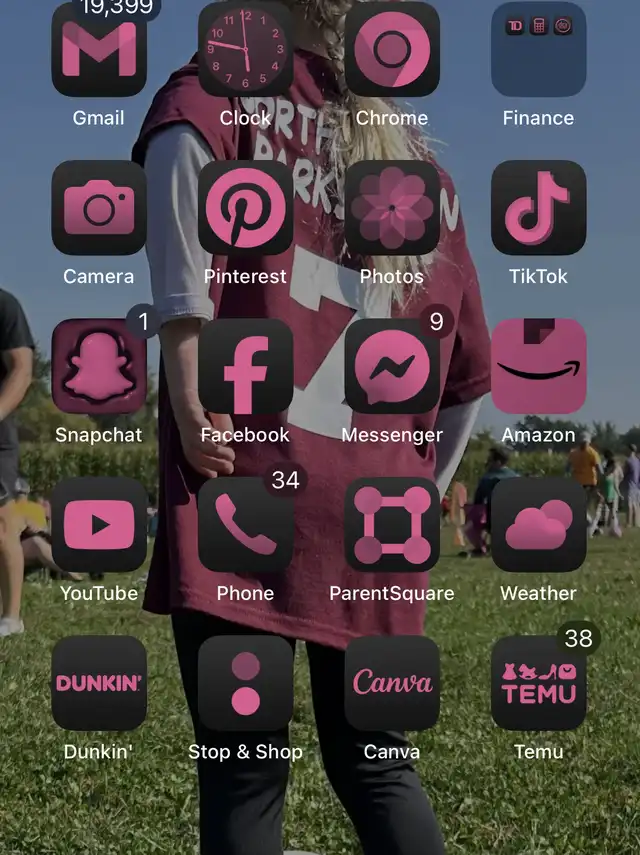Viewport: 640px width, 855px height.
Task: Open Chrome browser
Action: click(392, 50)
